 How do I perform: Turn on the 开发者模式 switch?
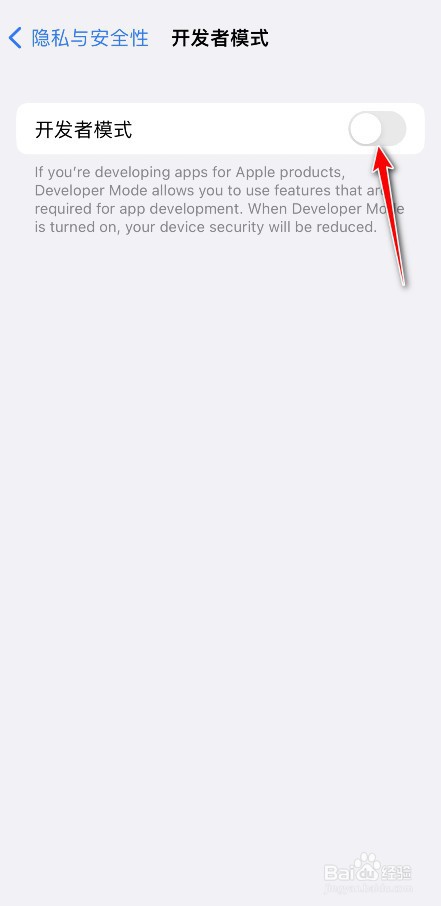(x=377, y=129)
